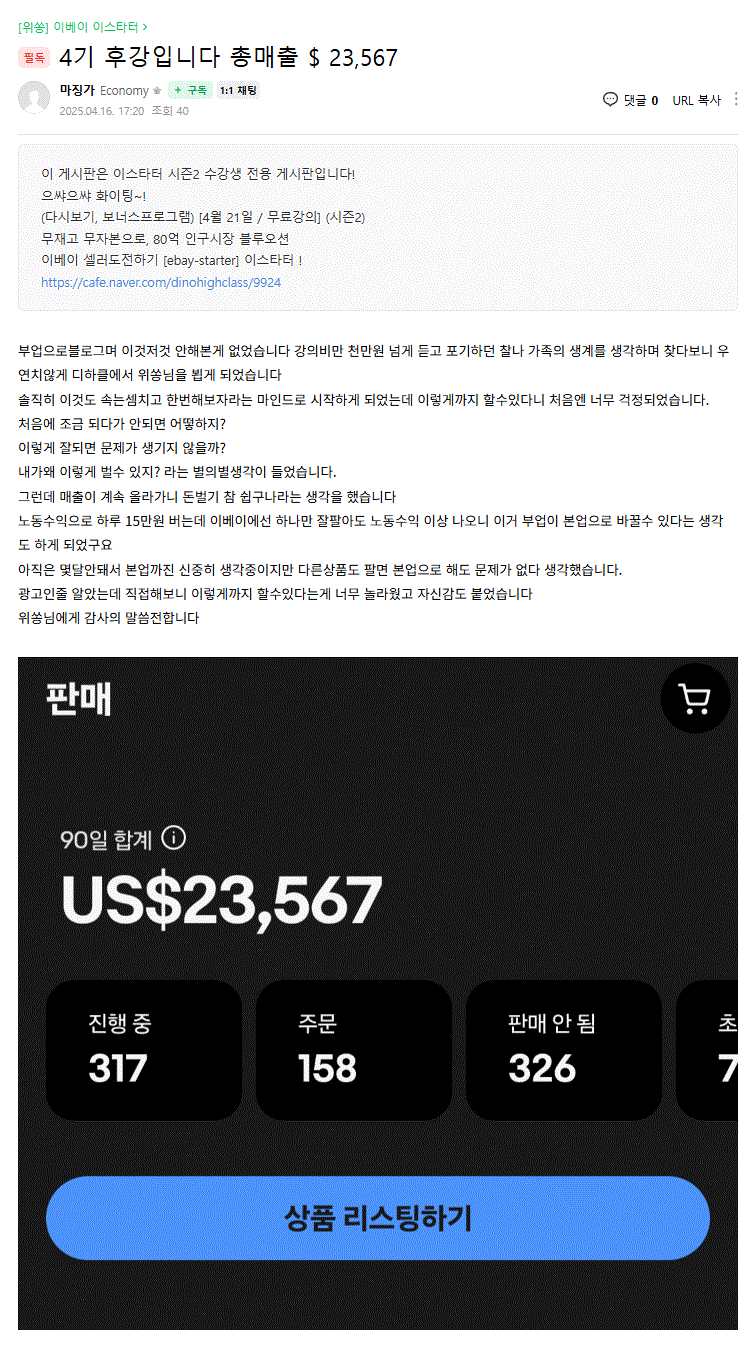Open 마징가's profile picture
Screen dimensions: 755x1357
click(x=34, y=97)
